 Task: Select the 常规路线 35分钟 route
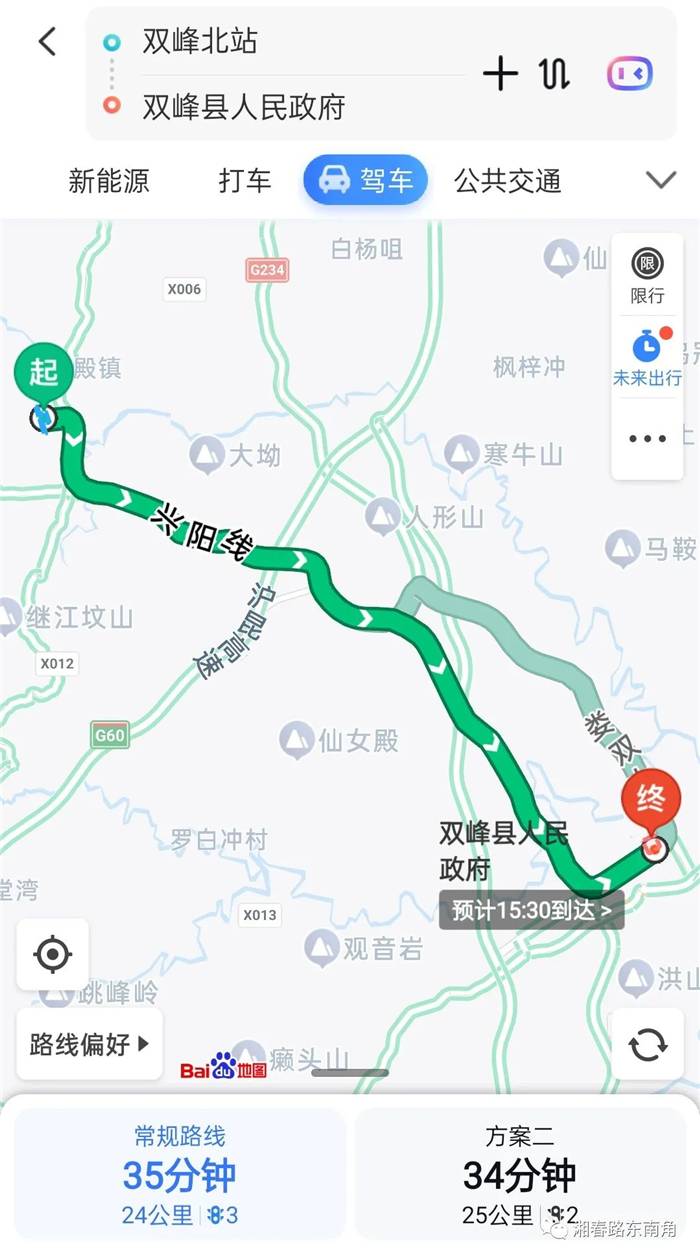pyautogui.click(x=180, y=1177)
